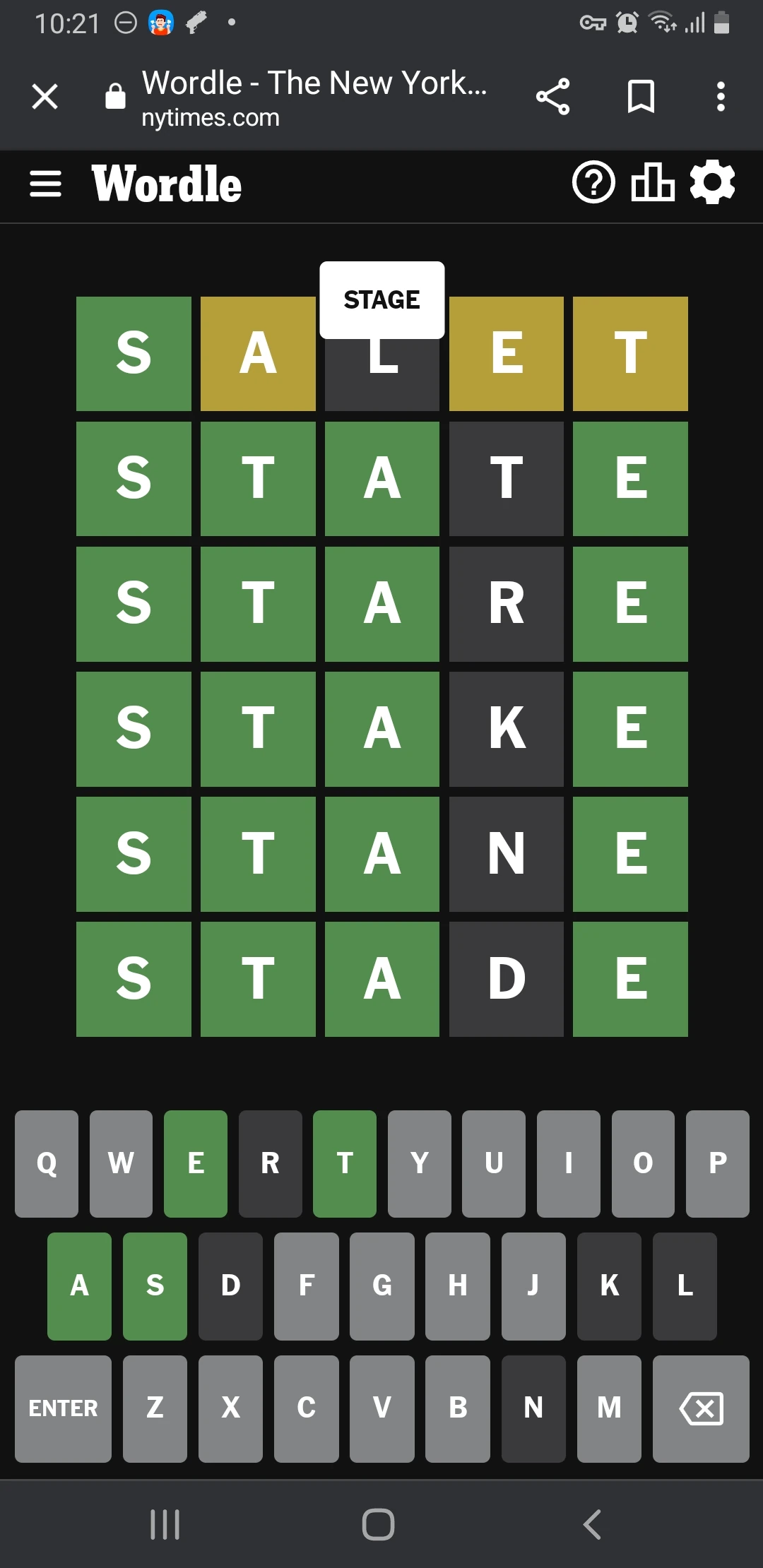This screenshot has width=763, height=1568.
Task: Choose the M key
Action: click(609, 1408)
